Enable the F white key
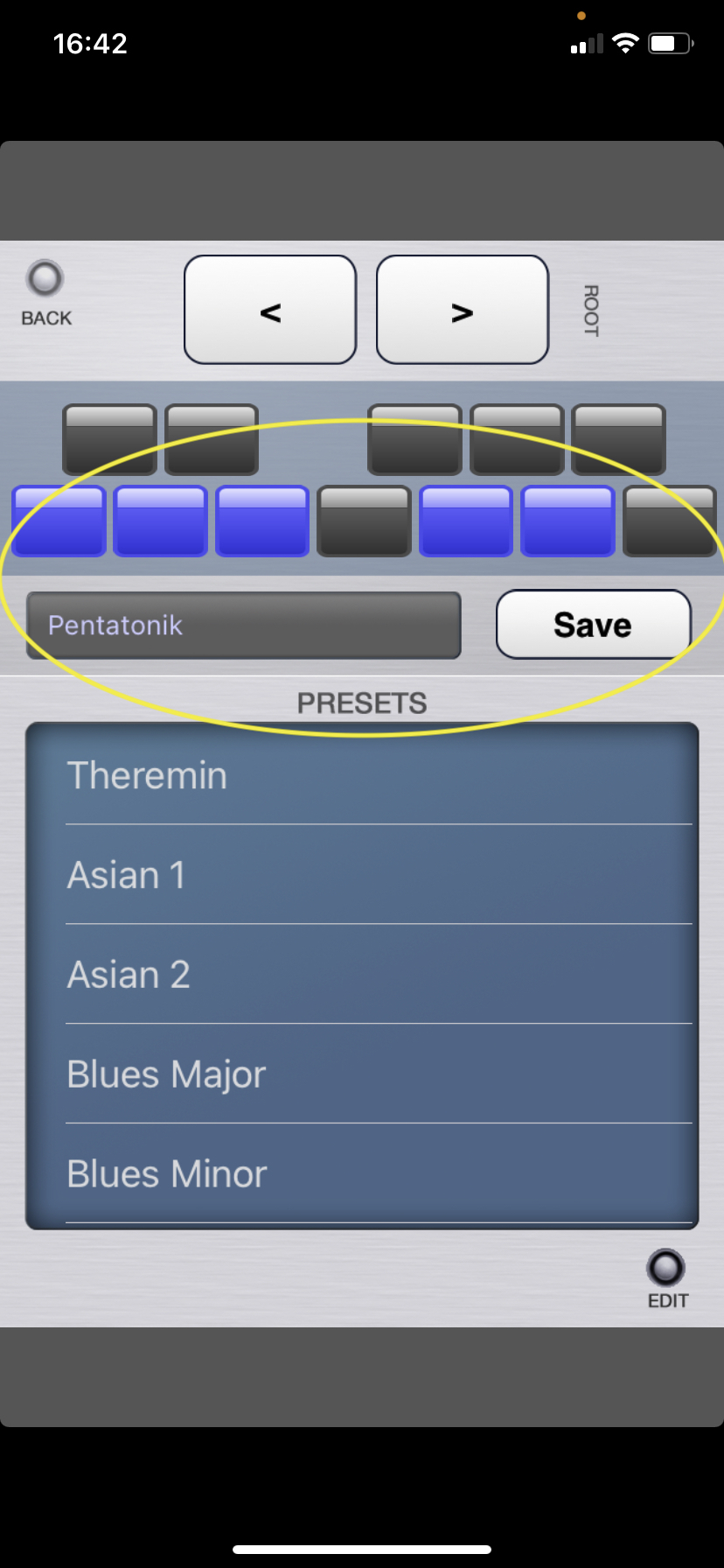This screenshot has height=1568, width=724. click(365, 521)
